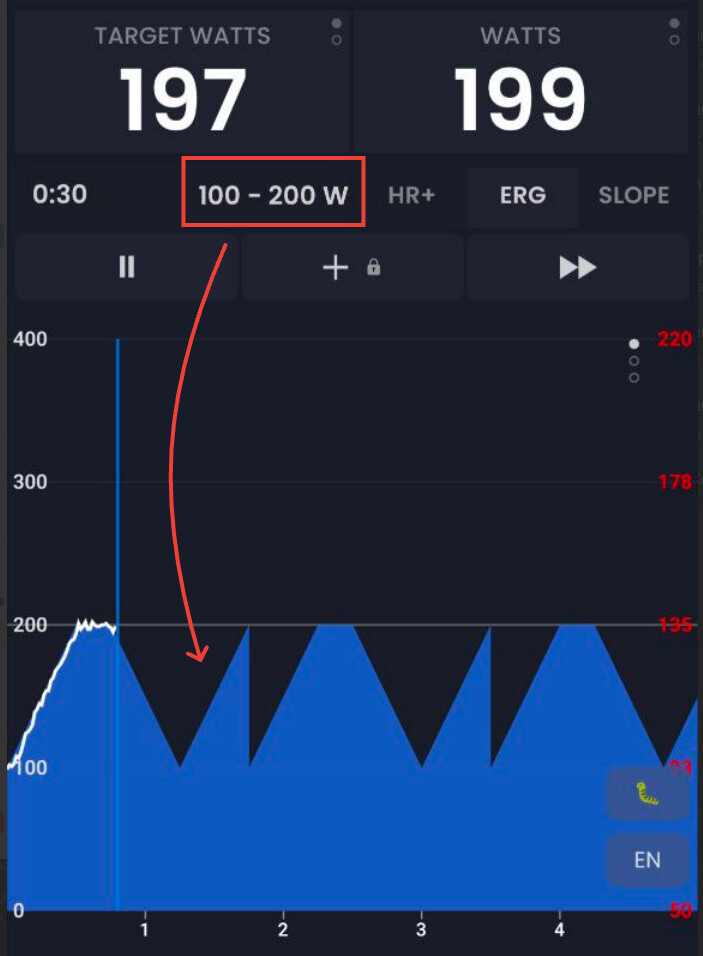Screen dimensions: 703x956
Task: Tap the 100 - 200 W interval range
Action: [272, 195]
